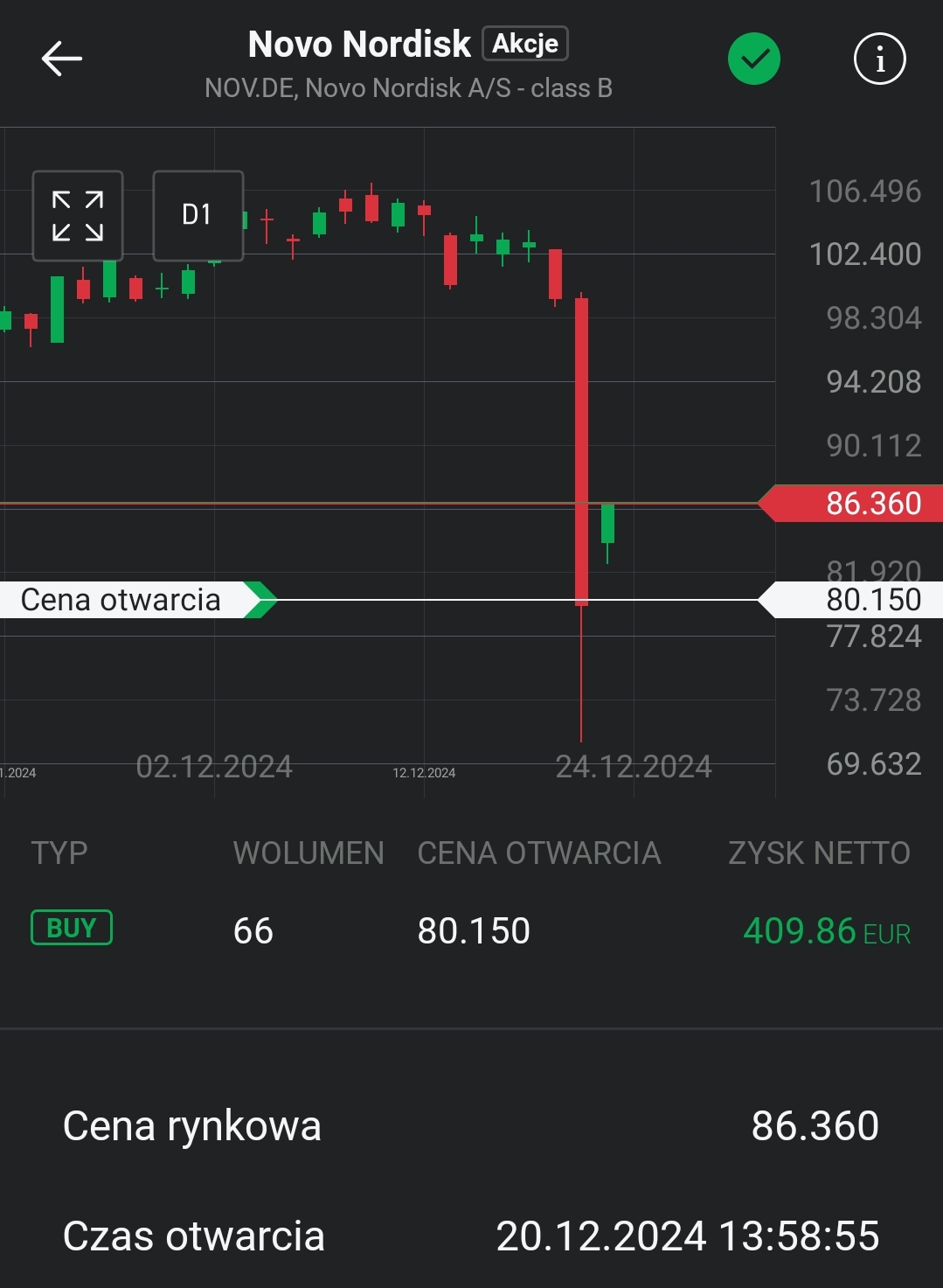This screenshot has height=1288, width=943.
Task: Go back with the arrow icon
Action: 61,59
